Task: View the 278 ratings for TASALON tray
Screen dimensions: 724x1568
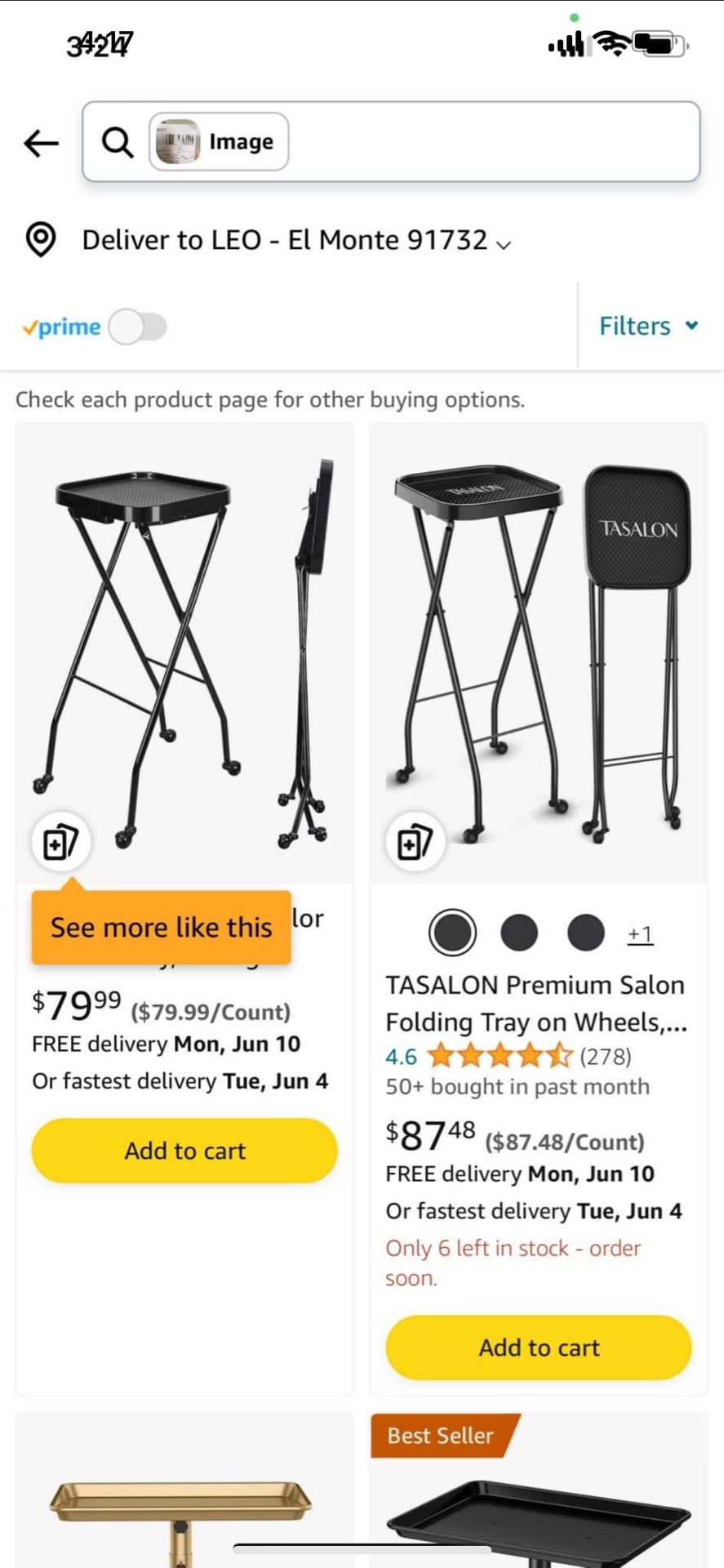Action: point(605,1056)
